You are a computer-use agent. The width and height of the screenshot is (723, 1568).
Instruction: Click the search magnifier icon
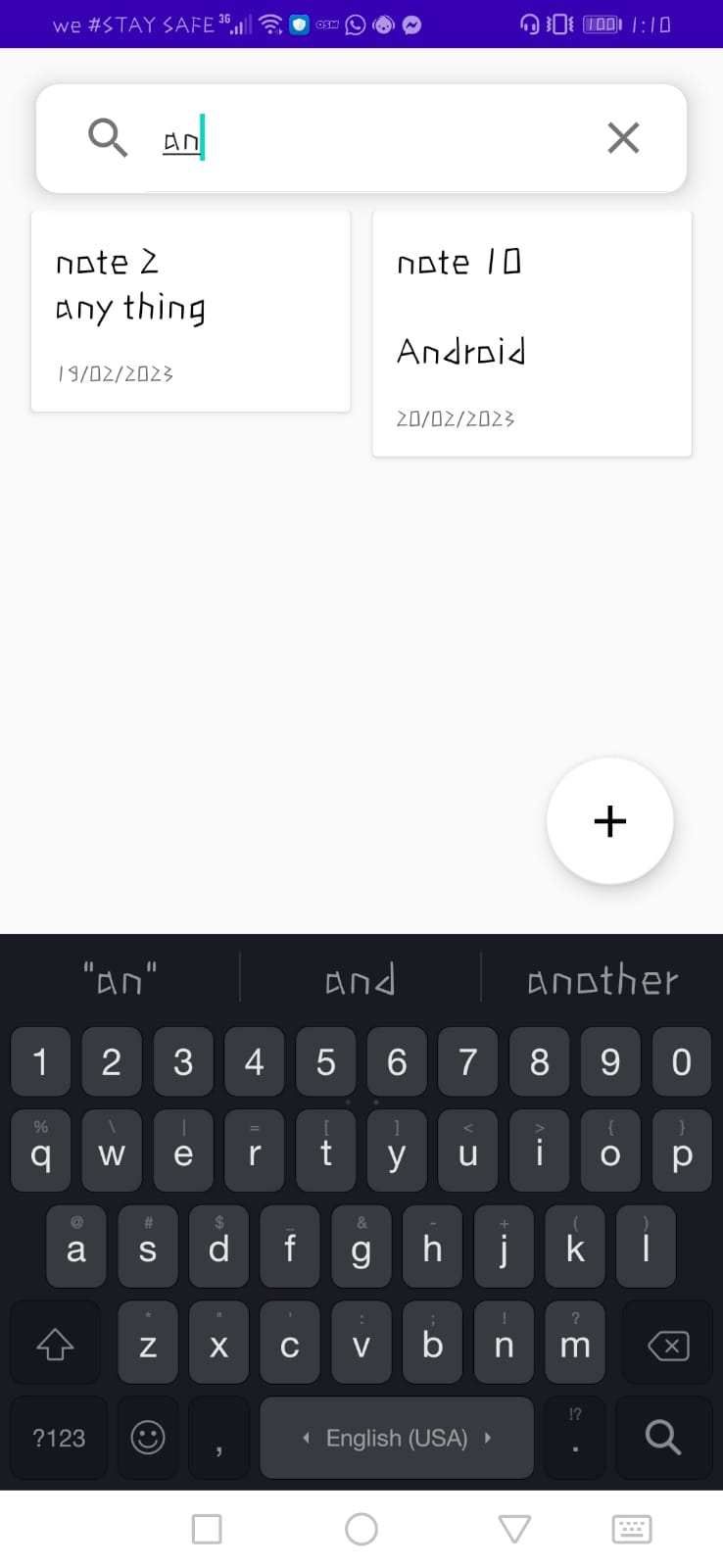point(108,137)
